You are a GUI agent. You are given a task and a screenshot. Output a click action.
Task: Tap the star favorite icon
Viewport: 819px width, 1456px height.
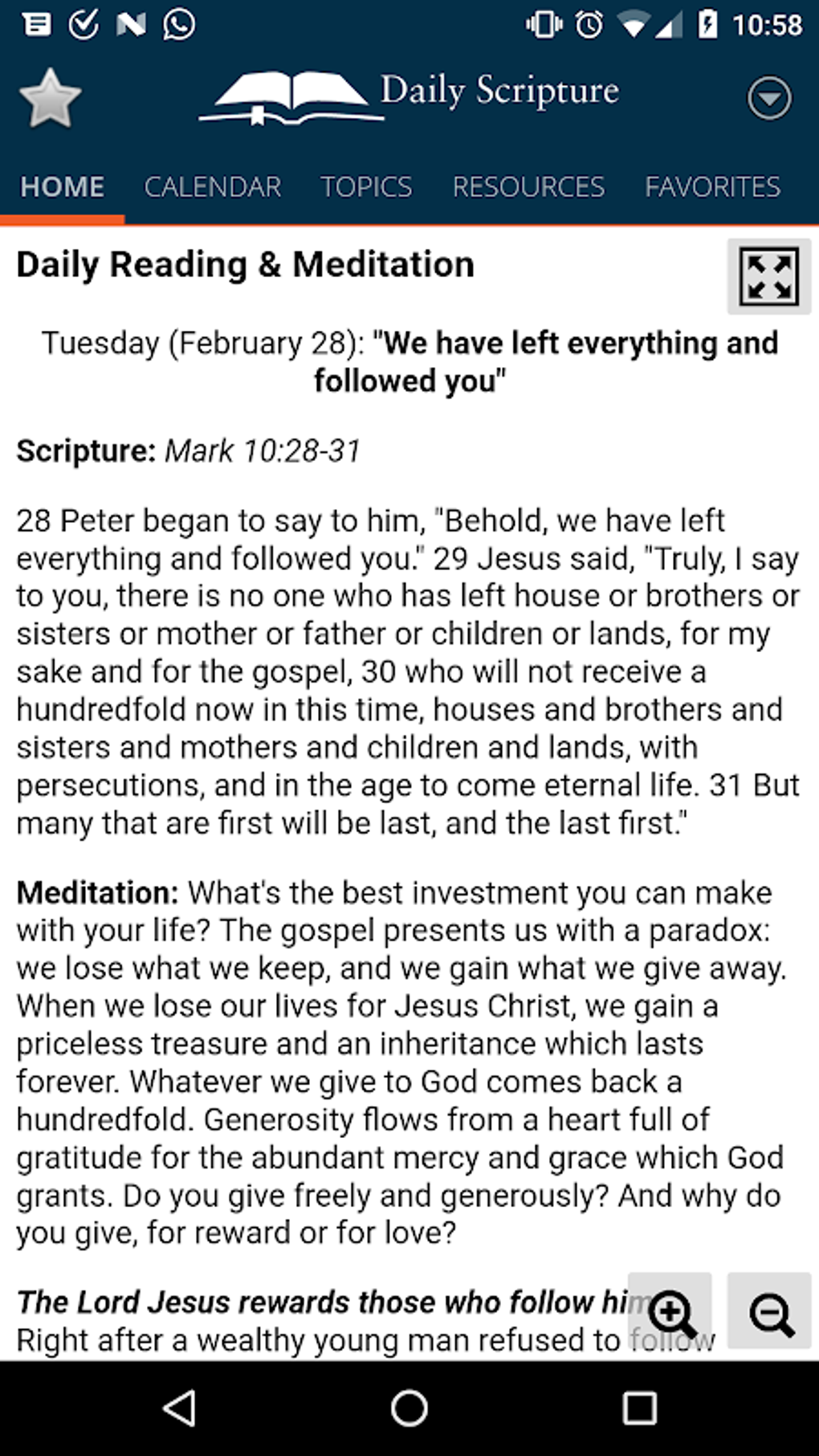[x=50, y=98]
